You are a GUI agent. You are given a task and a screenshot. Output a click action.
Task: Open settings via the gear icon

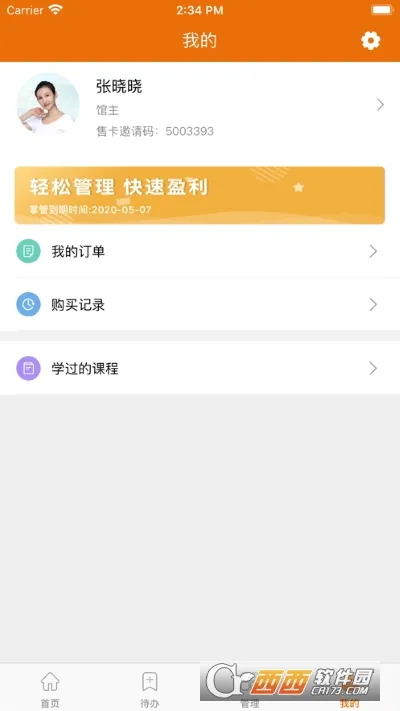point(371,41)
